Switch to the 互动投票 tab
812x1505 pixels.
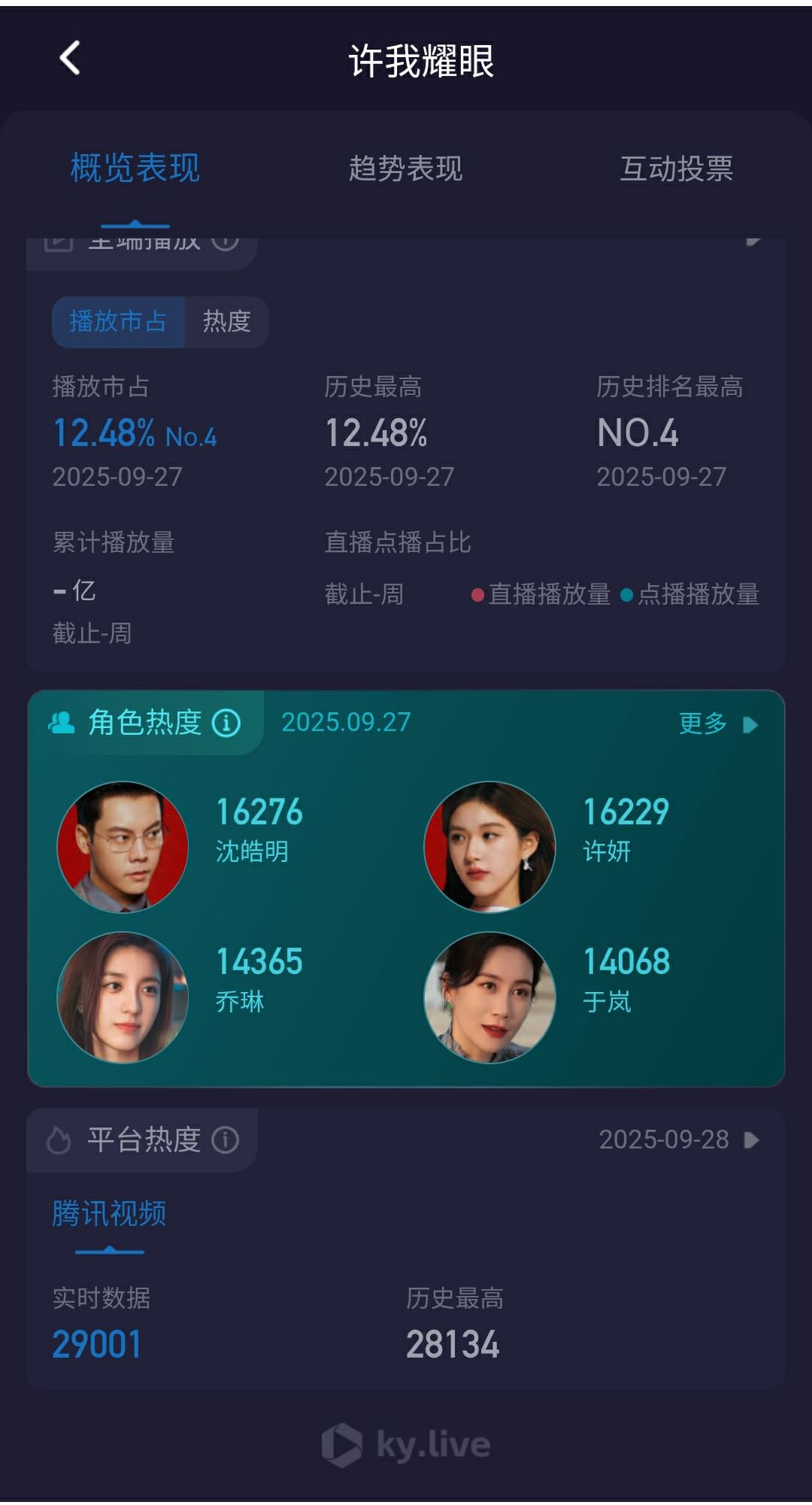(x=676, y=168)
